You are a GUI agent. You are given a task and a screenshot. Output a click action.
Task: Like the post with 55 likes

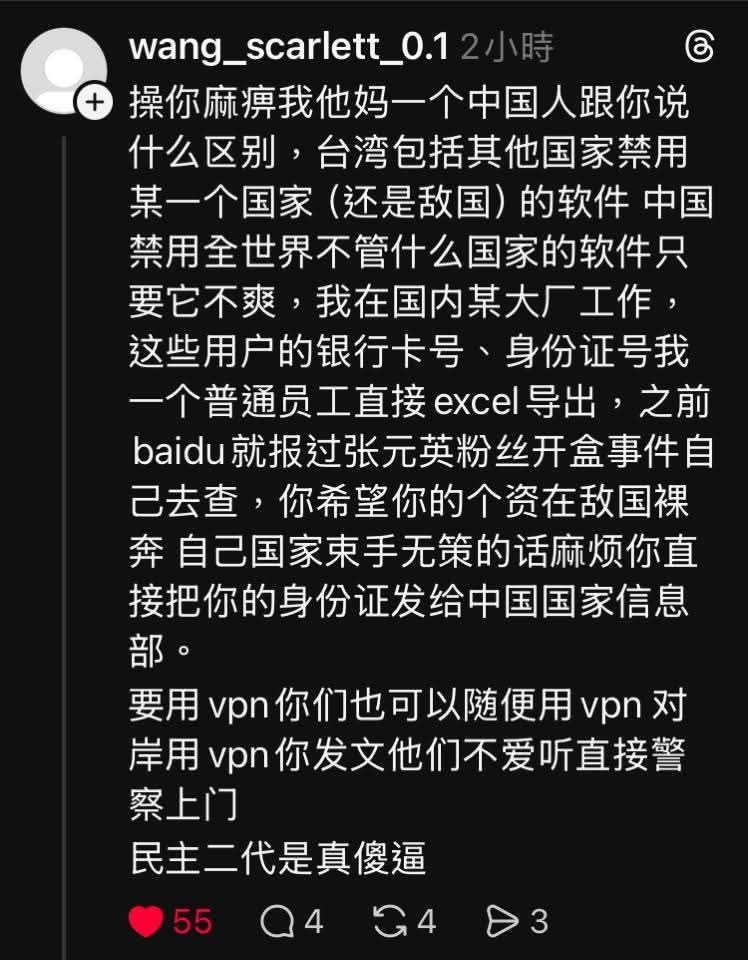coord(146,921)
